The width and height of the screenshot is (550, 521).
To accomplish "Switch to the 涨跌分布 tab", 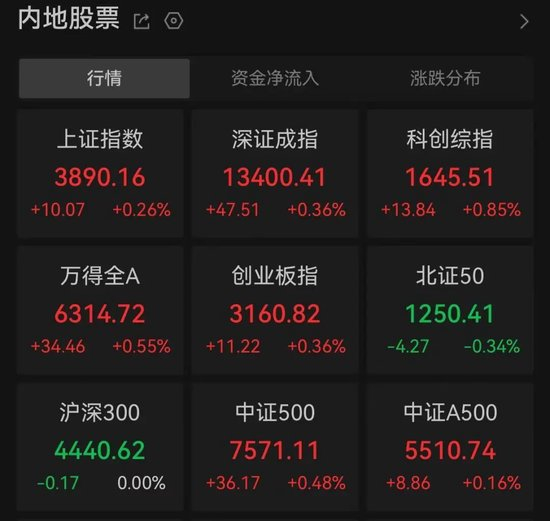I will pyautogui.click(x=445, y=78).
